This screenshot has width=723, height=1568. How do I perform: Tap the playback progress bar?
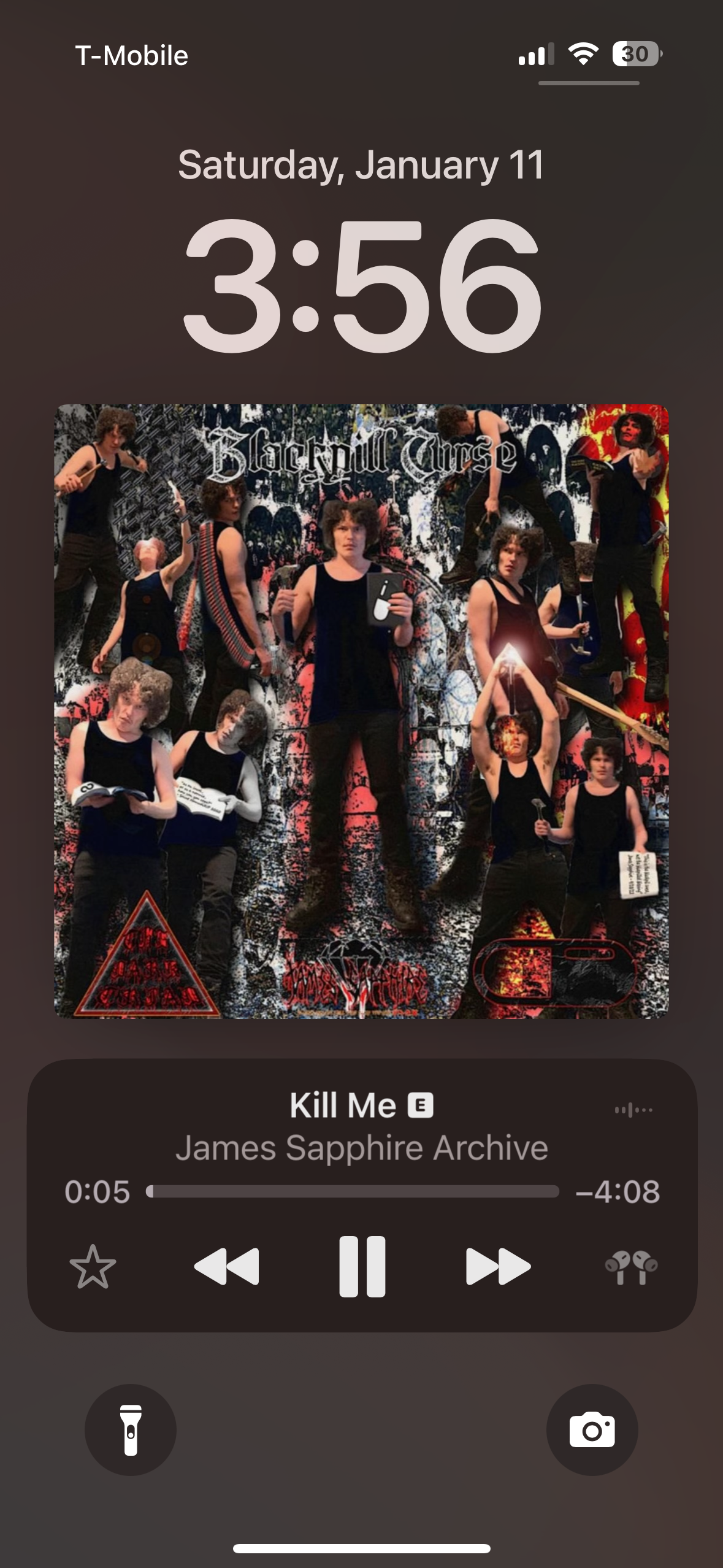(x=353, y=1191)
